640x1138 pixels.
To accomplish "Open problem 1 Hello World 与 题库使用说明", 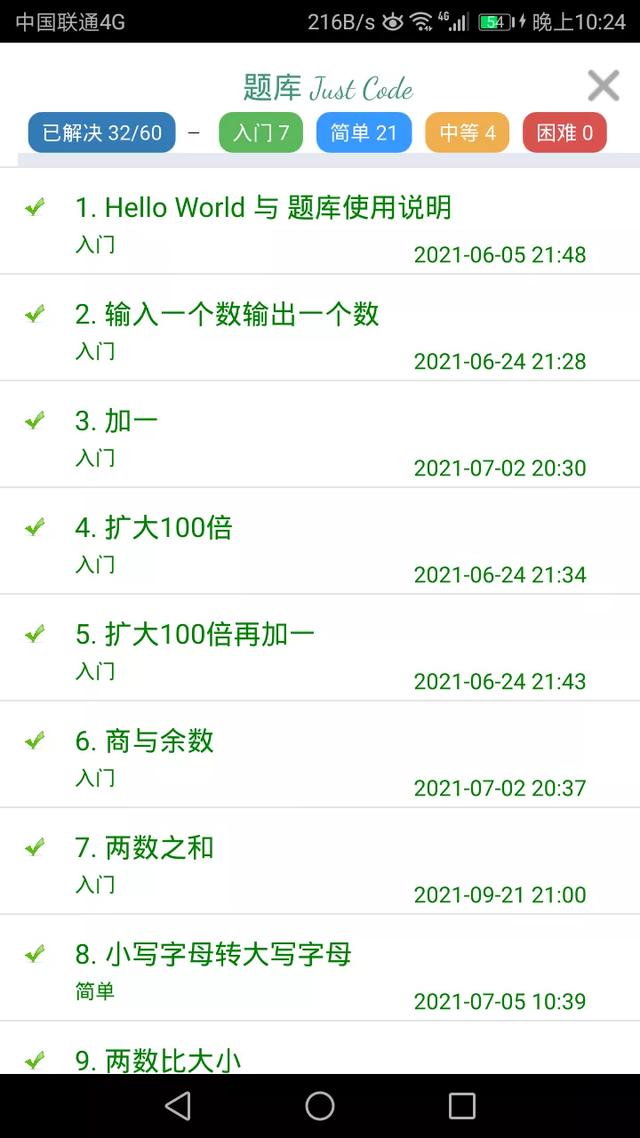I will click(x=320, y=221).
